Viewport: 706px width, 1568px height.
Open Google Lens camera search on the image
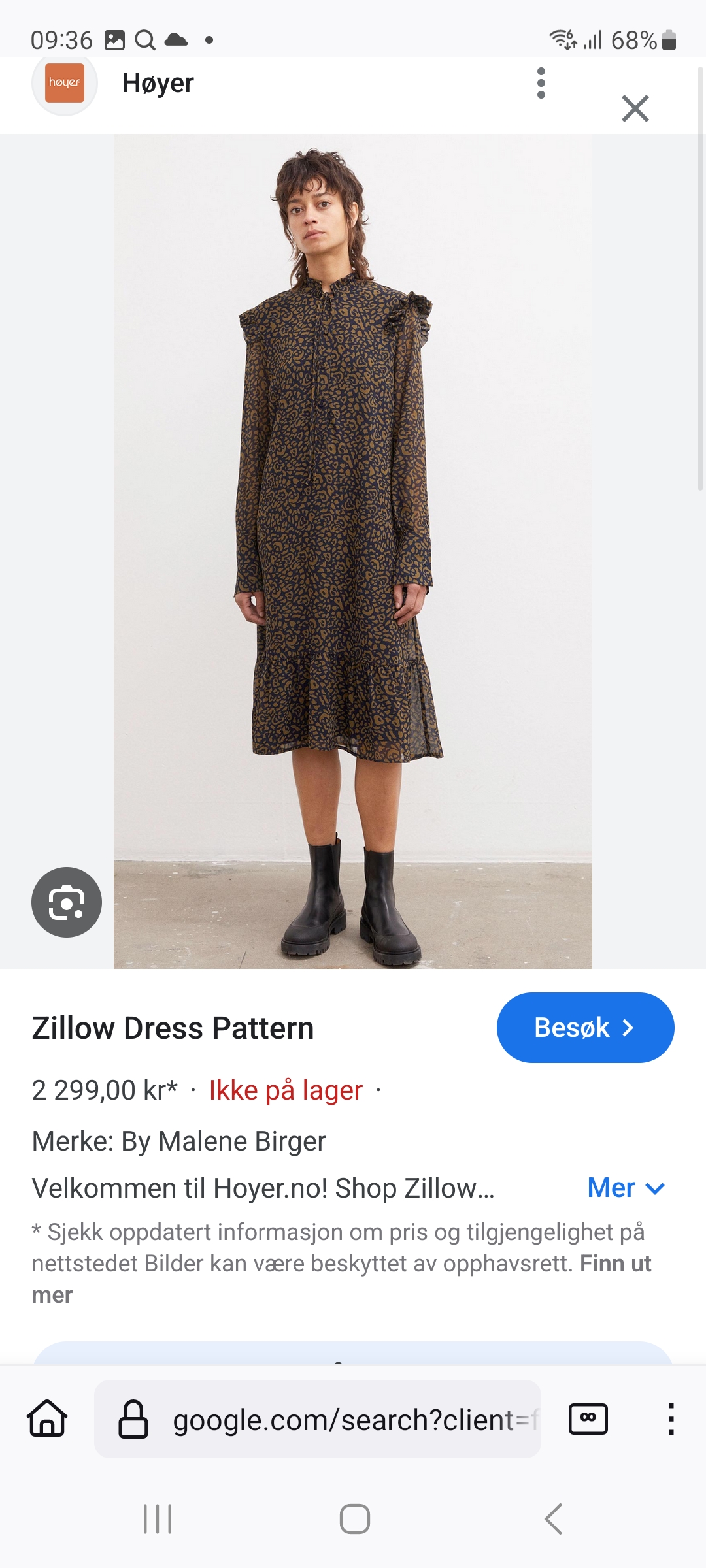coord(66,902)
